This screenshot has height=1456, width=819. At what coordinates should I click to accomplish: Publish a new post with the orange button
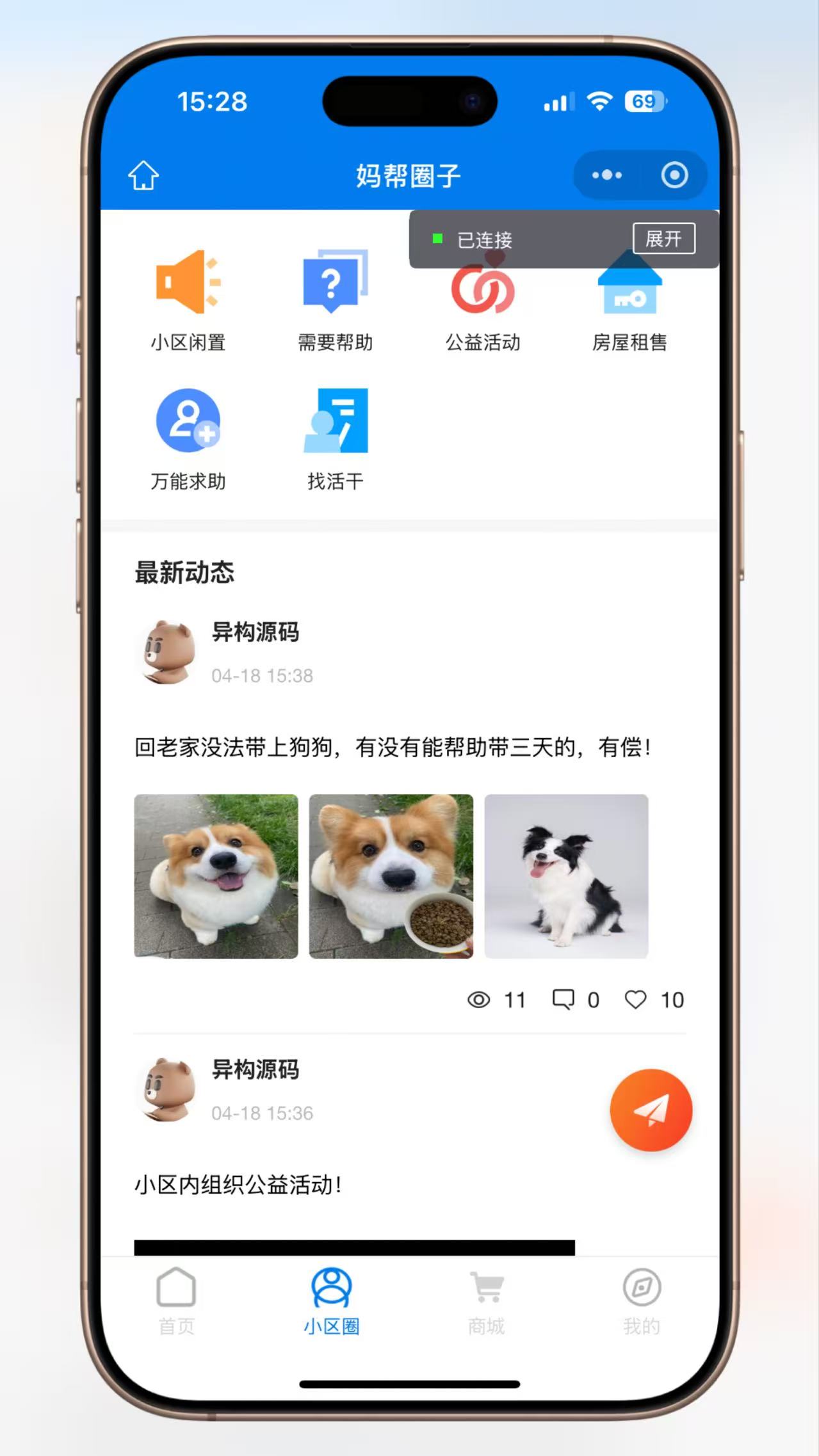coord(651,1110)
